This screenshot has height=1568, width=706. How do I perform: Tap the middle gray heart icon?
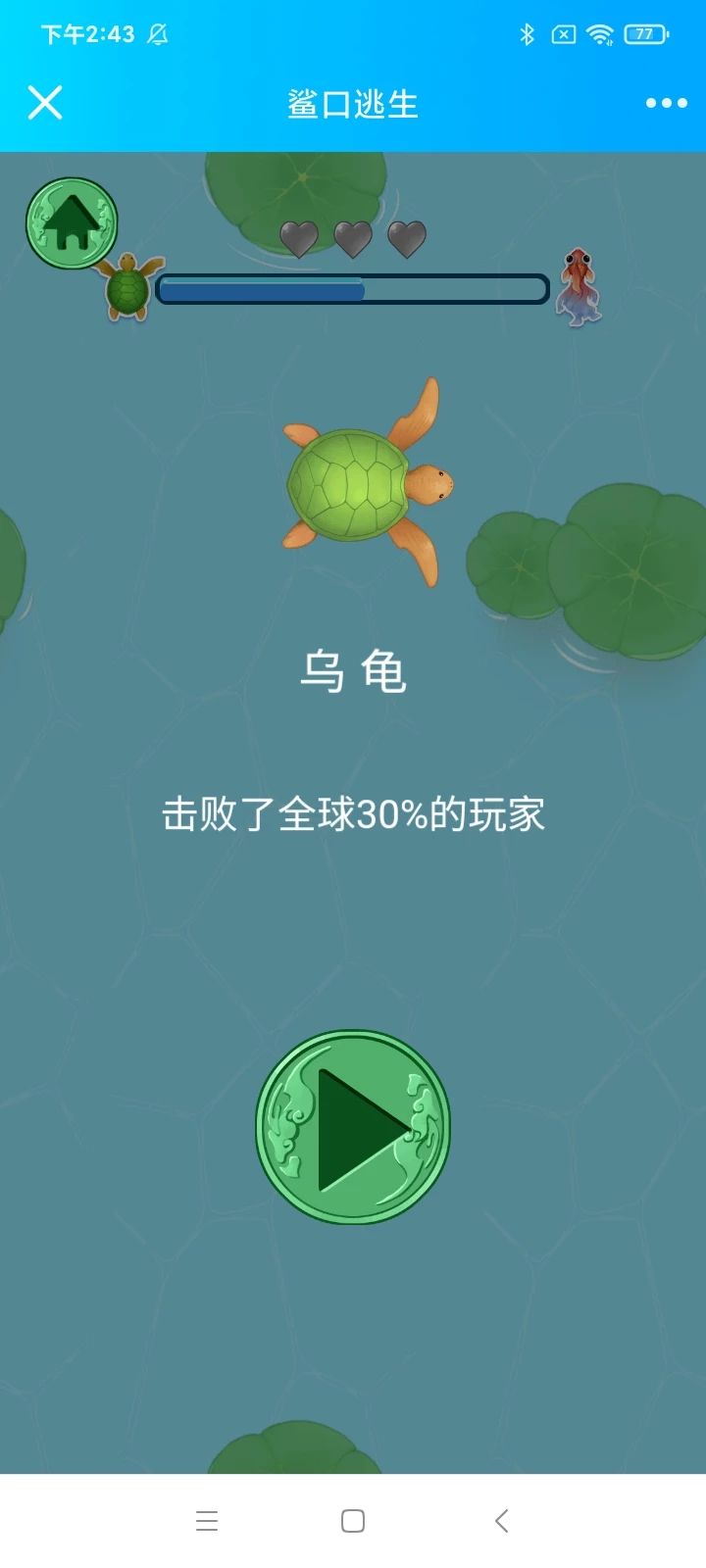353,238
